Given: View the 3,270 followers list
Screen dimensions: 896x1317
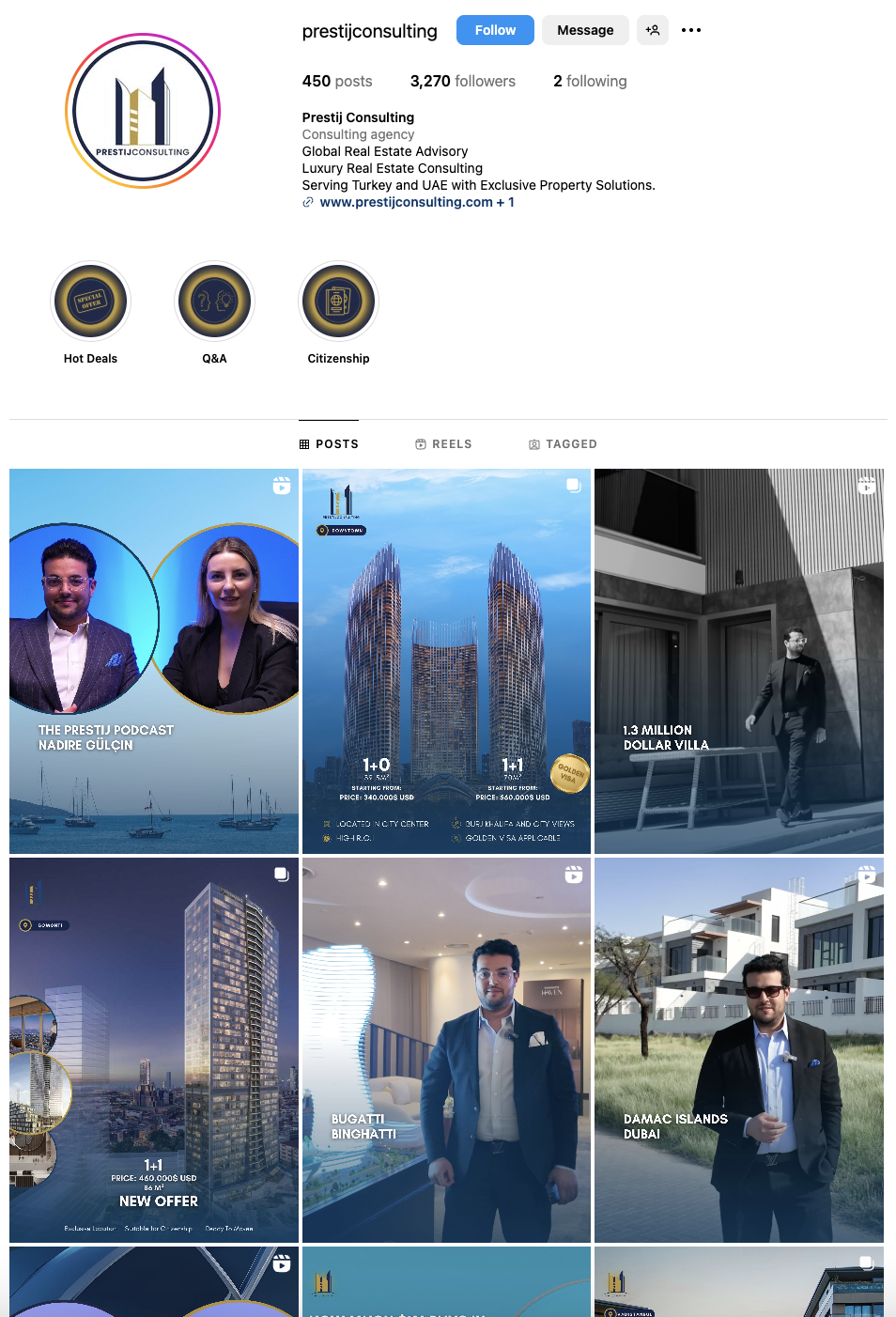Looking at the screenshot, I should point(462,82).
